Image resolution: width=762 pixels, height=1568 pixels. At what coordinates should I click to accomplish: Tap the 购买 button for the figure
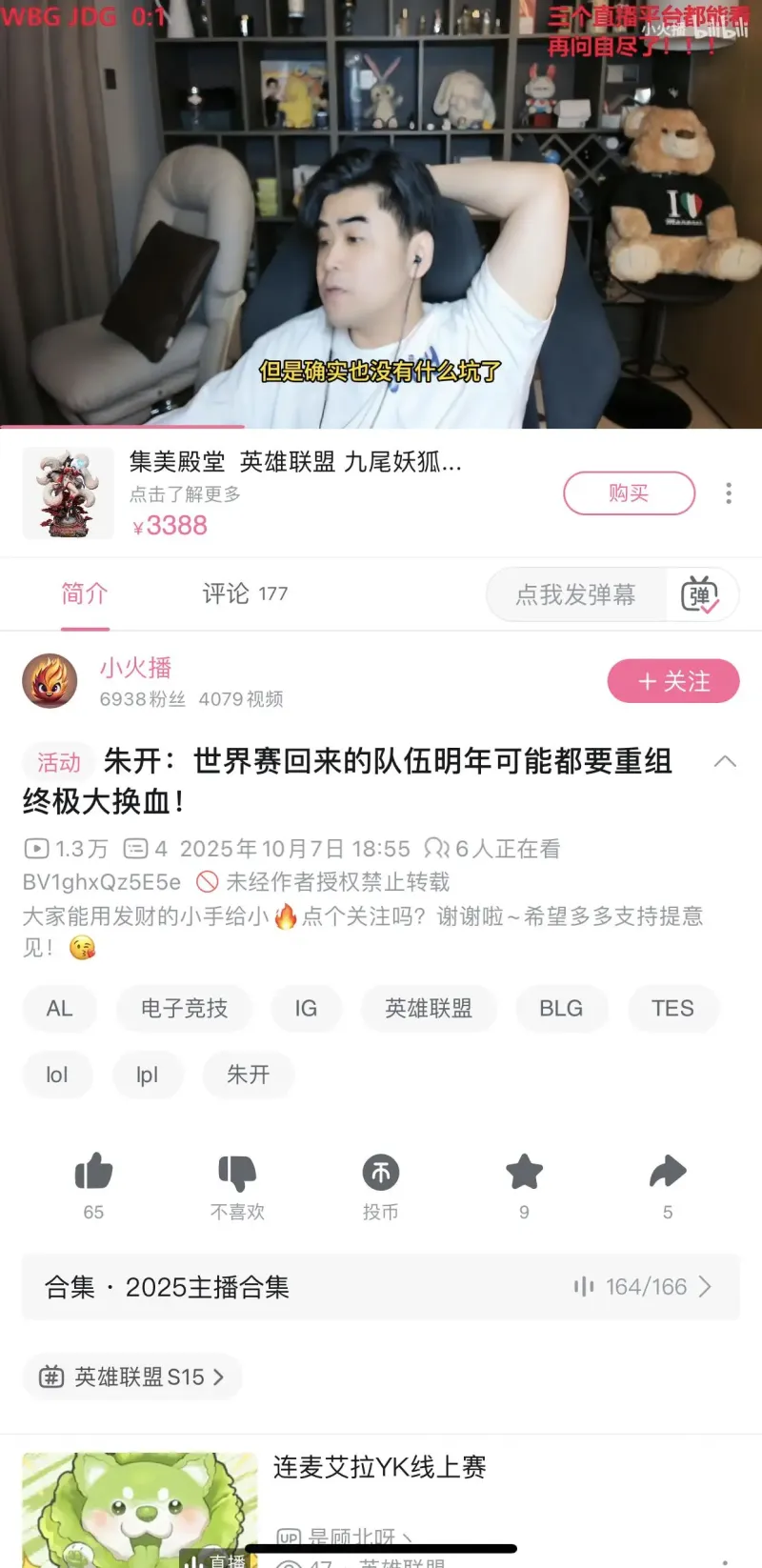629,493
